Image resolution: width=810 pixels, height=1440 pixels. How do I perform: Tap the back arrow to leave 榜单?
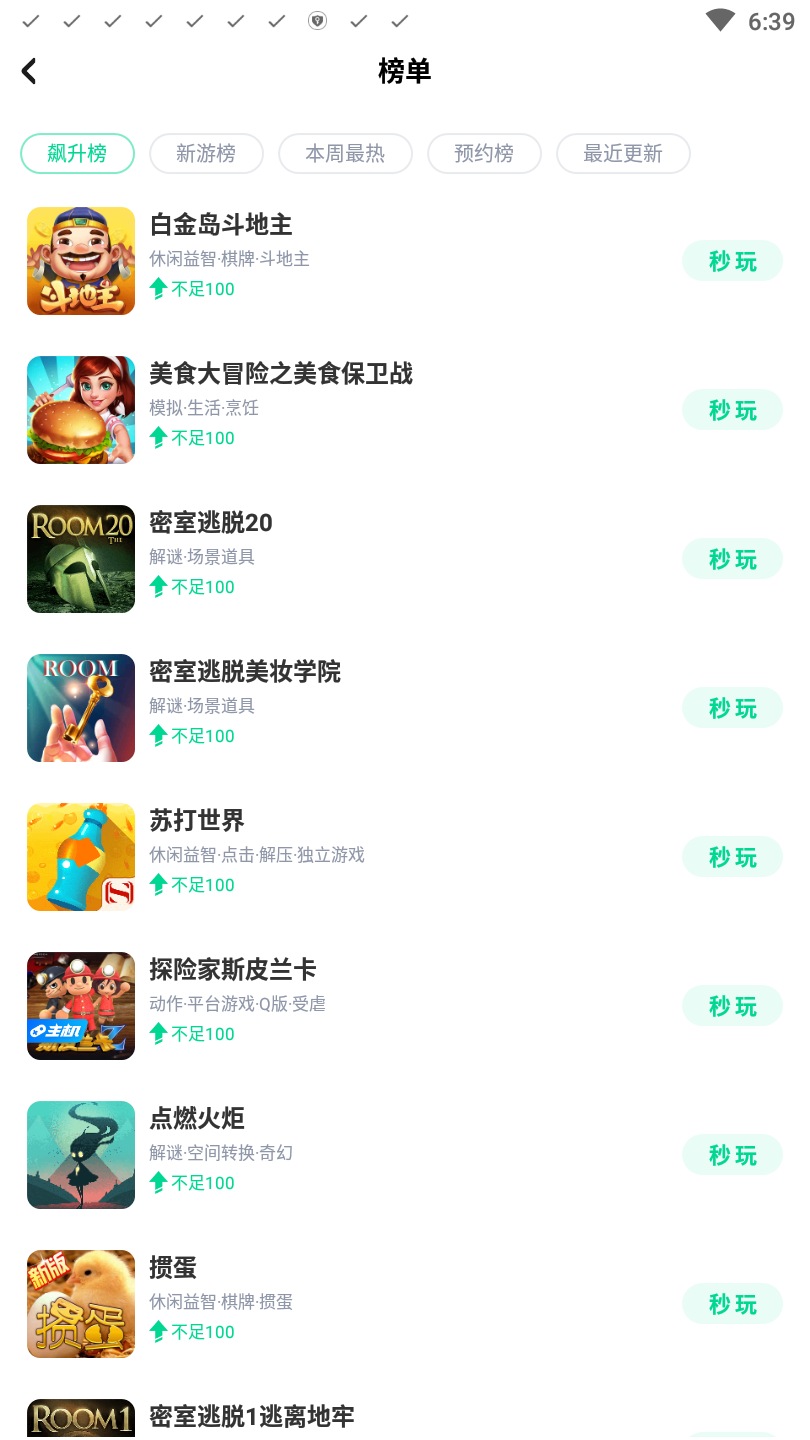[x=28, y=71]
